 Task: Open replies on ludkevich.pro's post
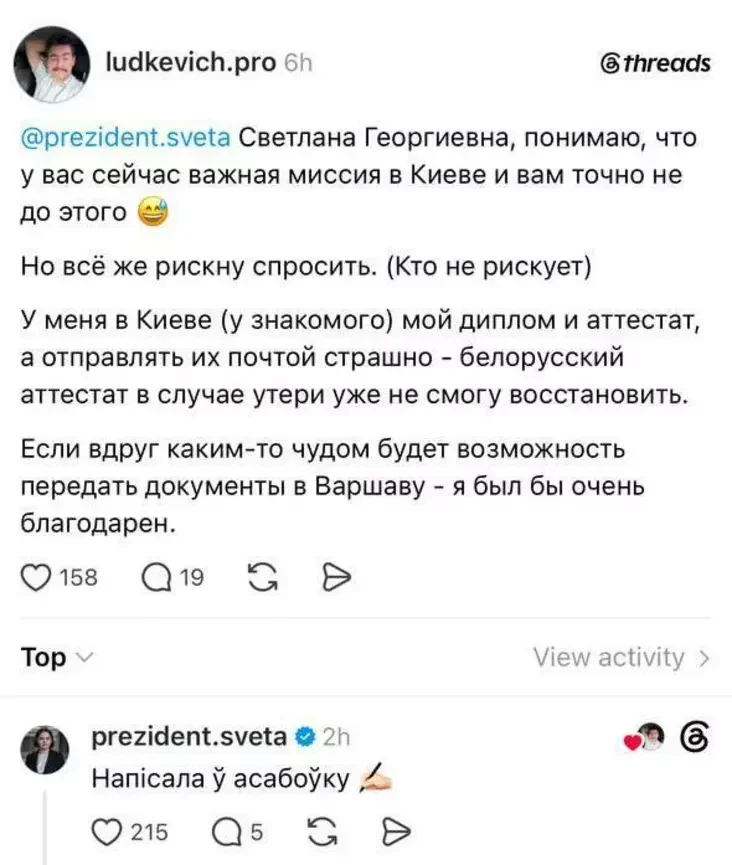(x=157, y=578)
